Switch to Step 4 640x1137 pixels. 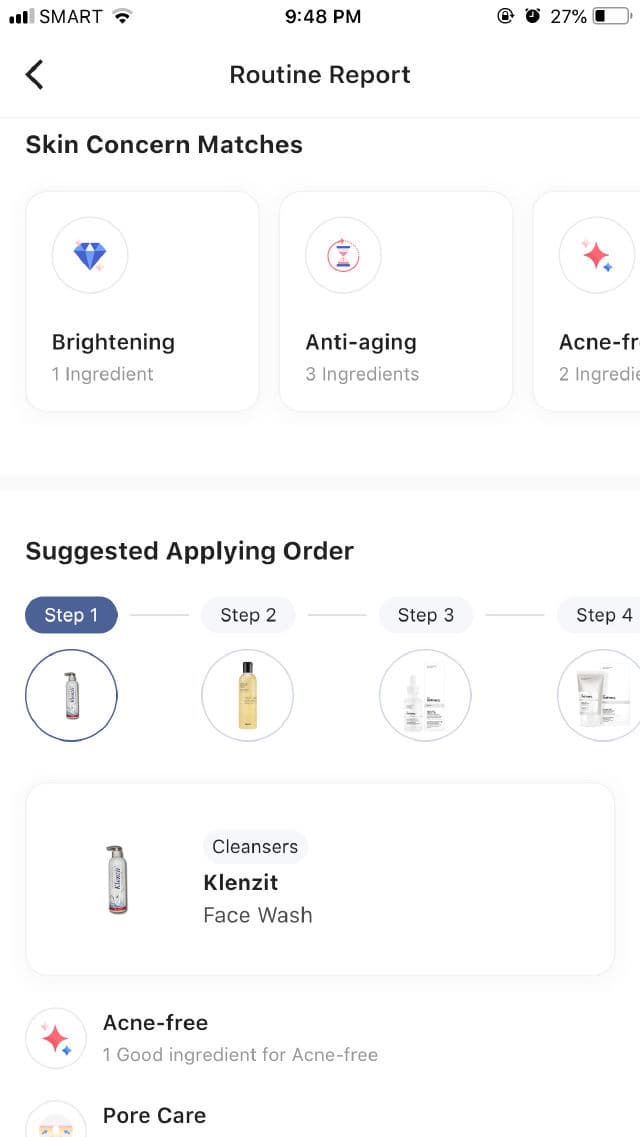pos(600,615)
